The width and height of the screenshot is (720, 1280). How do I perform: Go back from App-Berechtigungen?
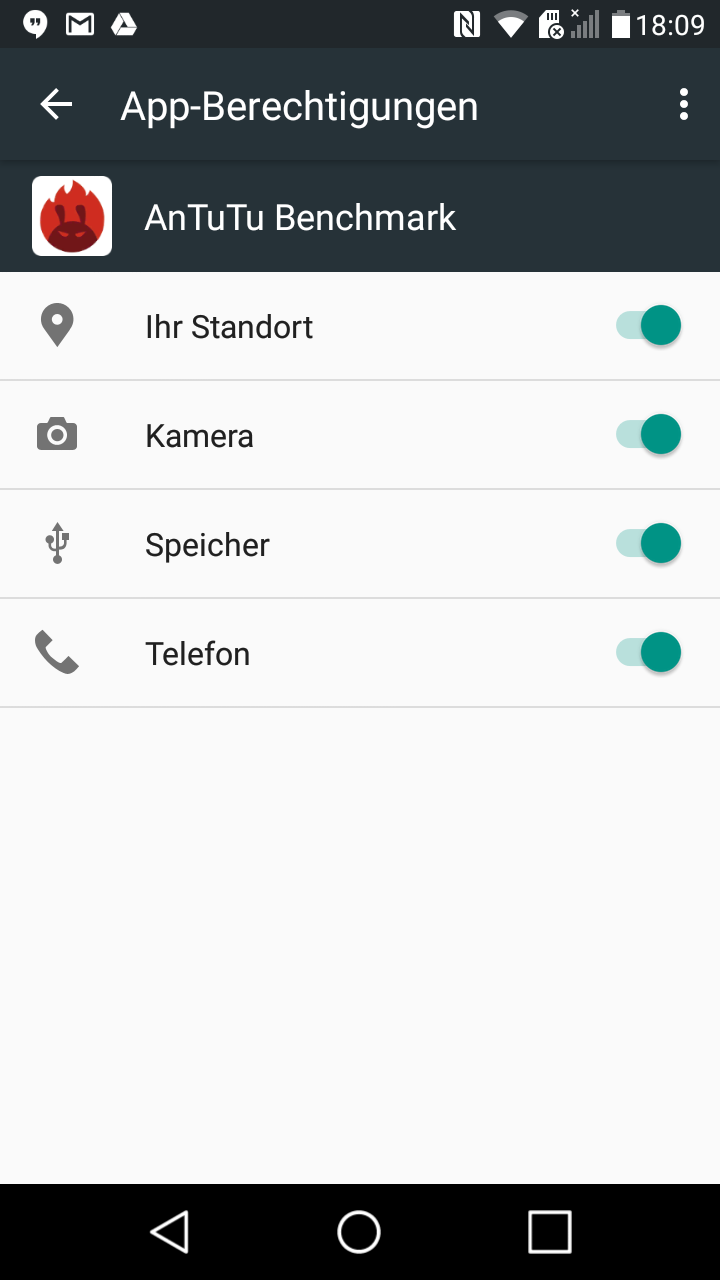click(56, 105)
